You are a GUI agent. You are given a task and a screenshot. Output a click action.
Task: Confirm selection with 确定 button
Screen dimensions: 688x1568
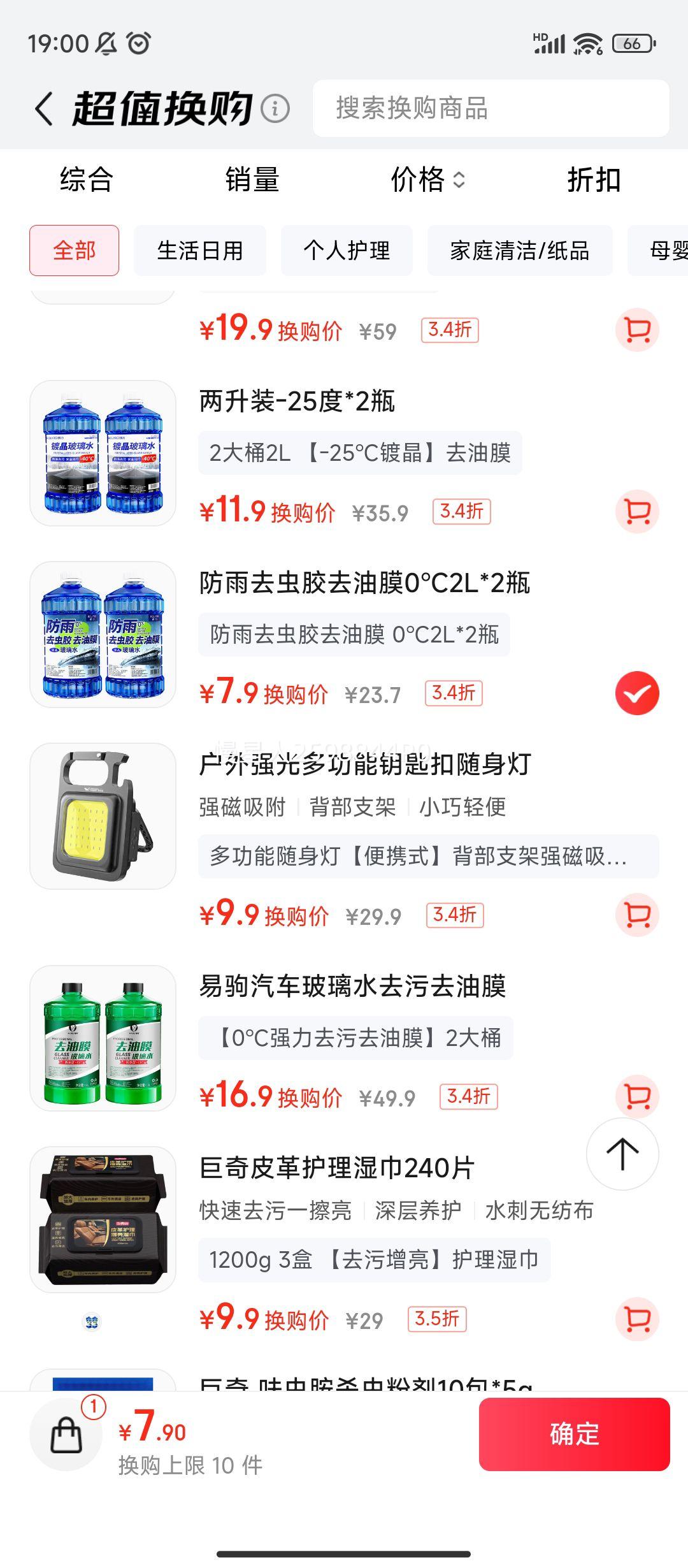(574, 1434)
